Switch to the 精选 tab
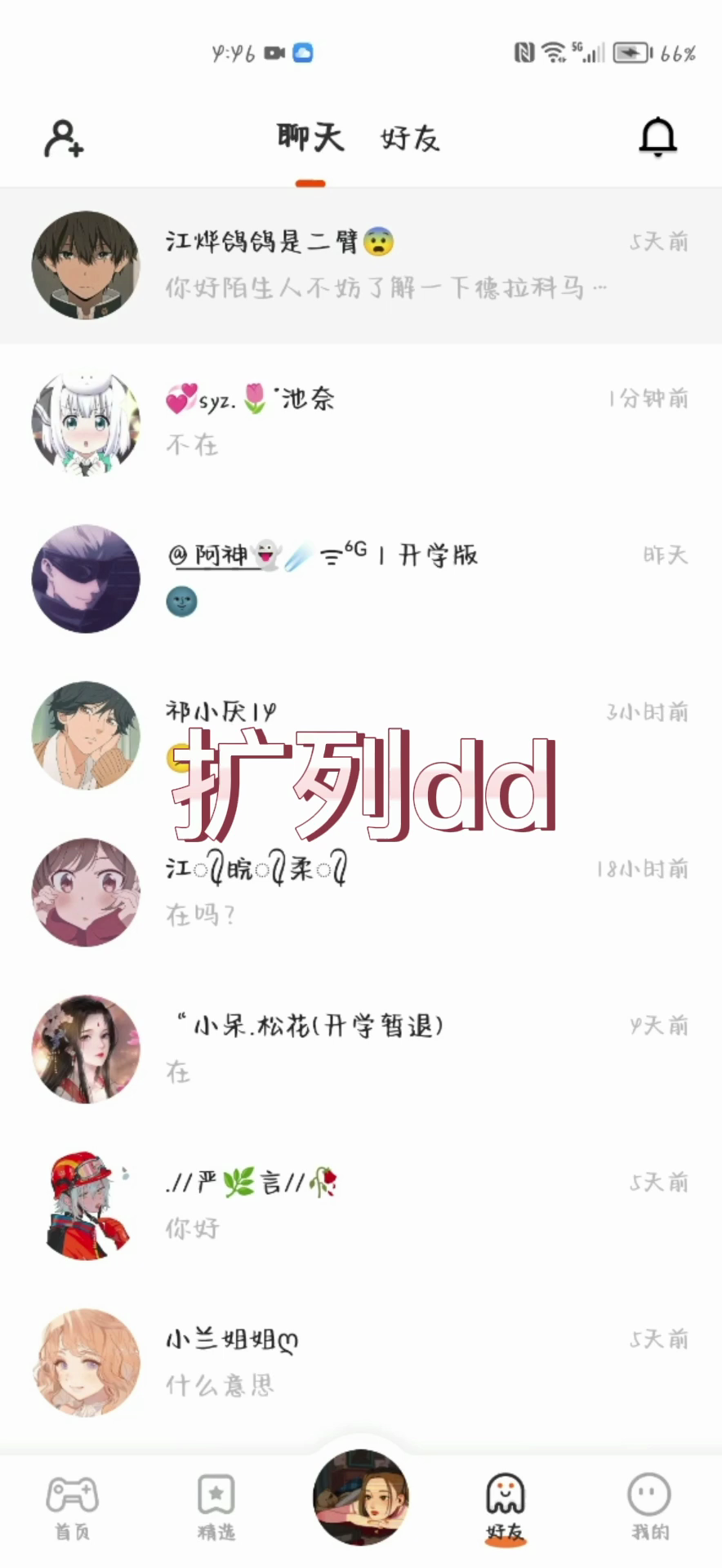The width and height of the screenshot is (722, 1568). (x=216, y=1508)
